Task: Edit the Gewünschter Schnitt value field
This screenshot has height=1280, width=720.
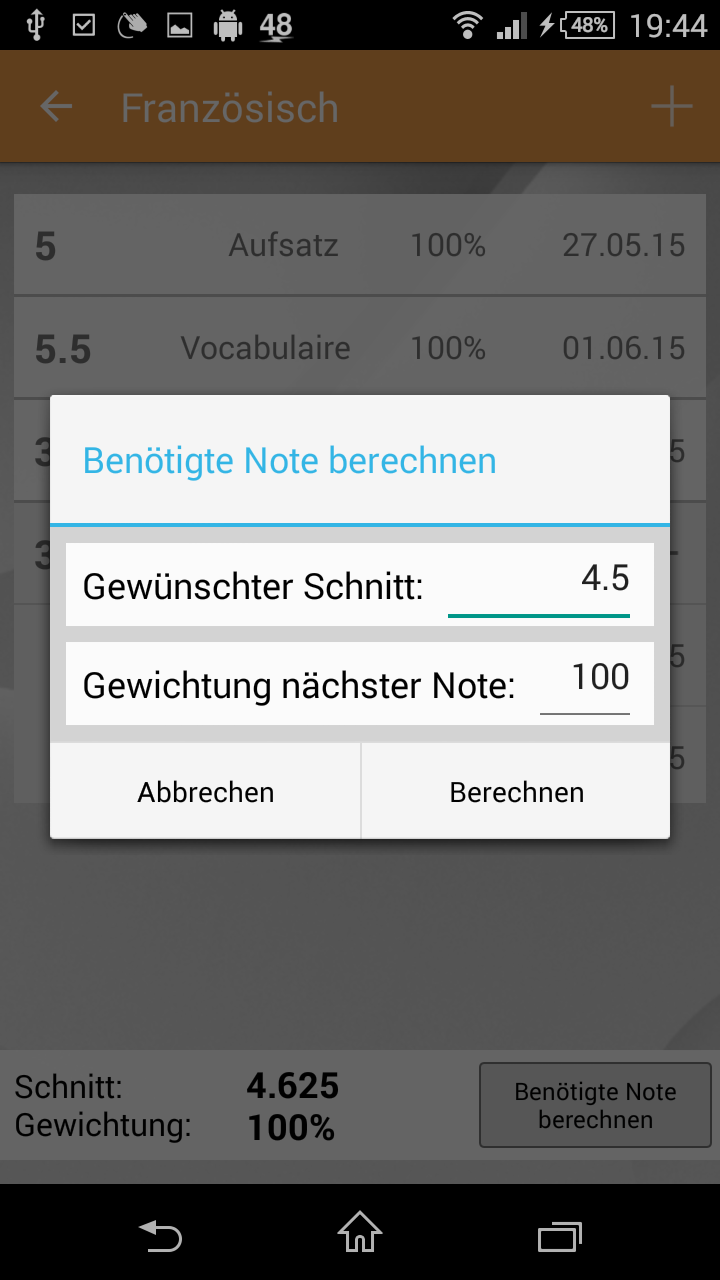Action: pyautogui.click(x=540, y=584)
